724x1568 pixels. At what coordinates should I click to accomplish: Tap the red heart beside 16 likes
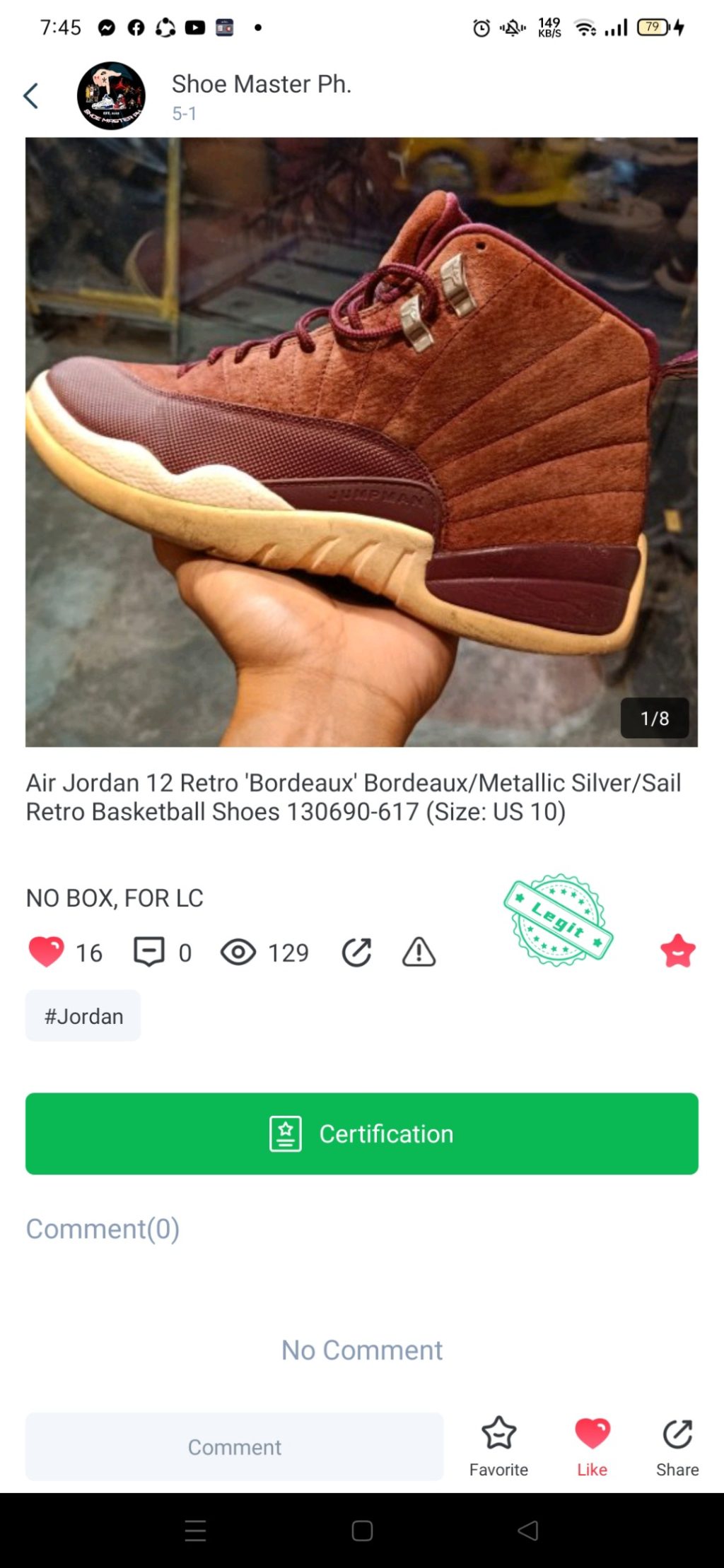(47, 951)
